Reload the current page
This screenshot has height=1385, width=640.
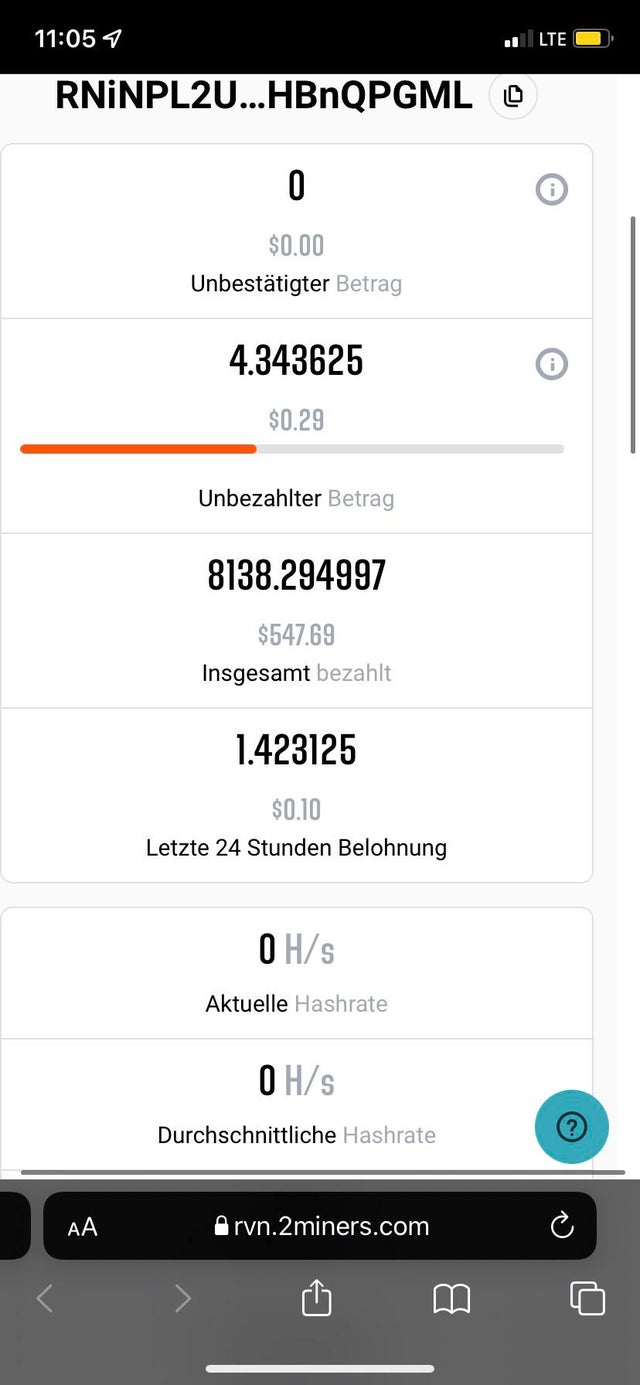pos(562,1225)
